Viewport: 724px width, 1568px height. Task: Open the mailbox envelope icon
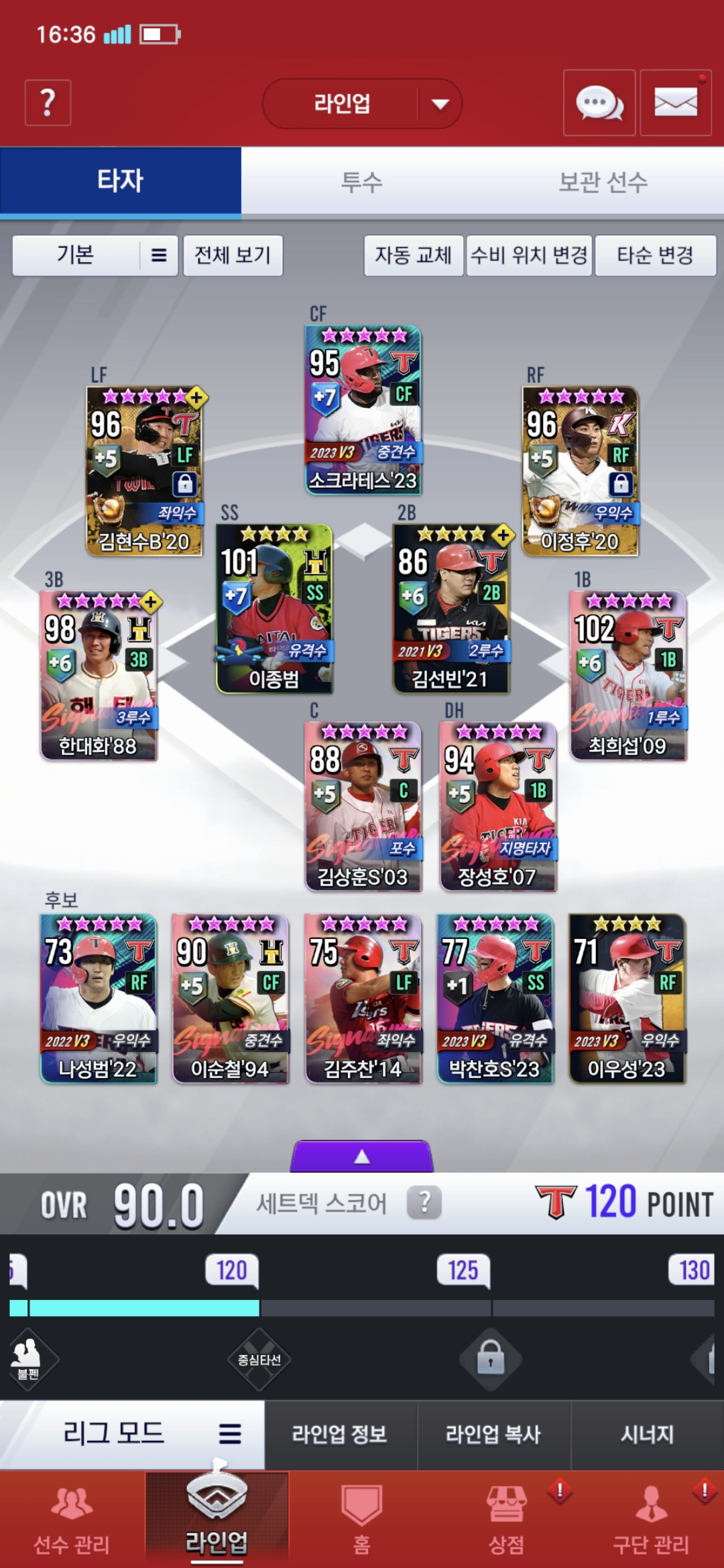676,103
